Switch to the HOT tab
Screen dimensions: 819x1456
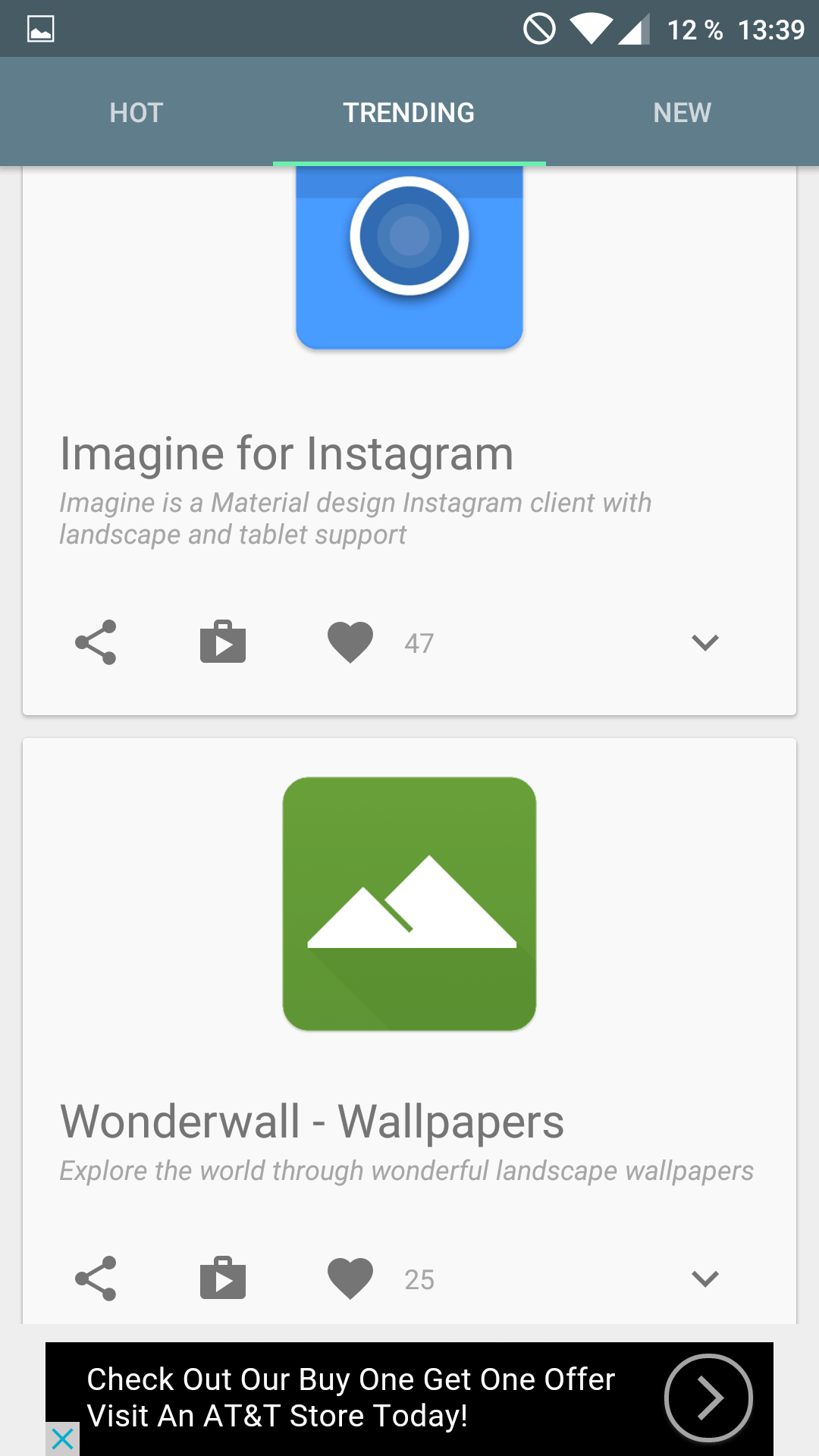pyautogui.click(x=136, y=112)
